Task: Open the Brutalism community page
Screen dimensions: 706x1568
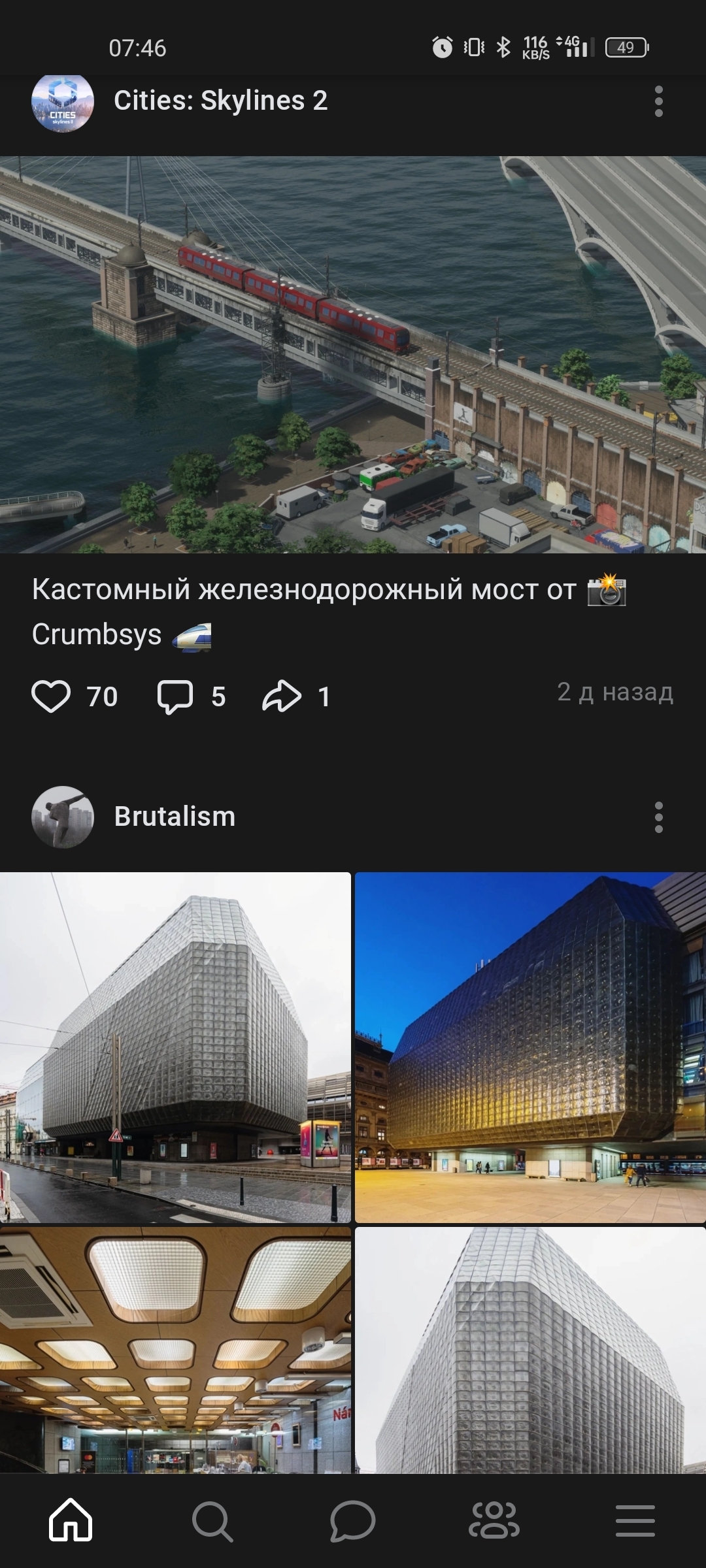Action: 174,817
